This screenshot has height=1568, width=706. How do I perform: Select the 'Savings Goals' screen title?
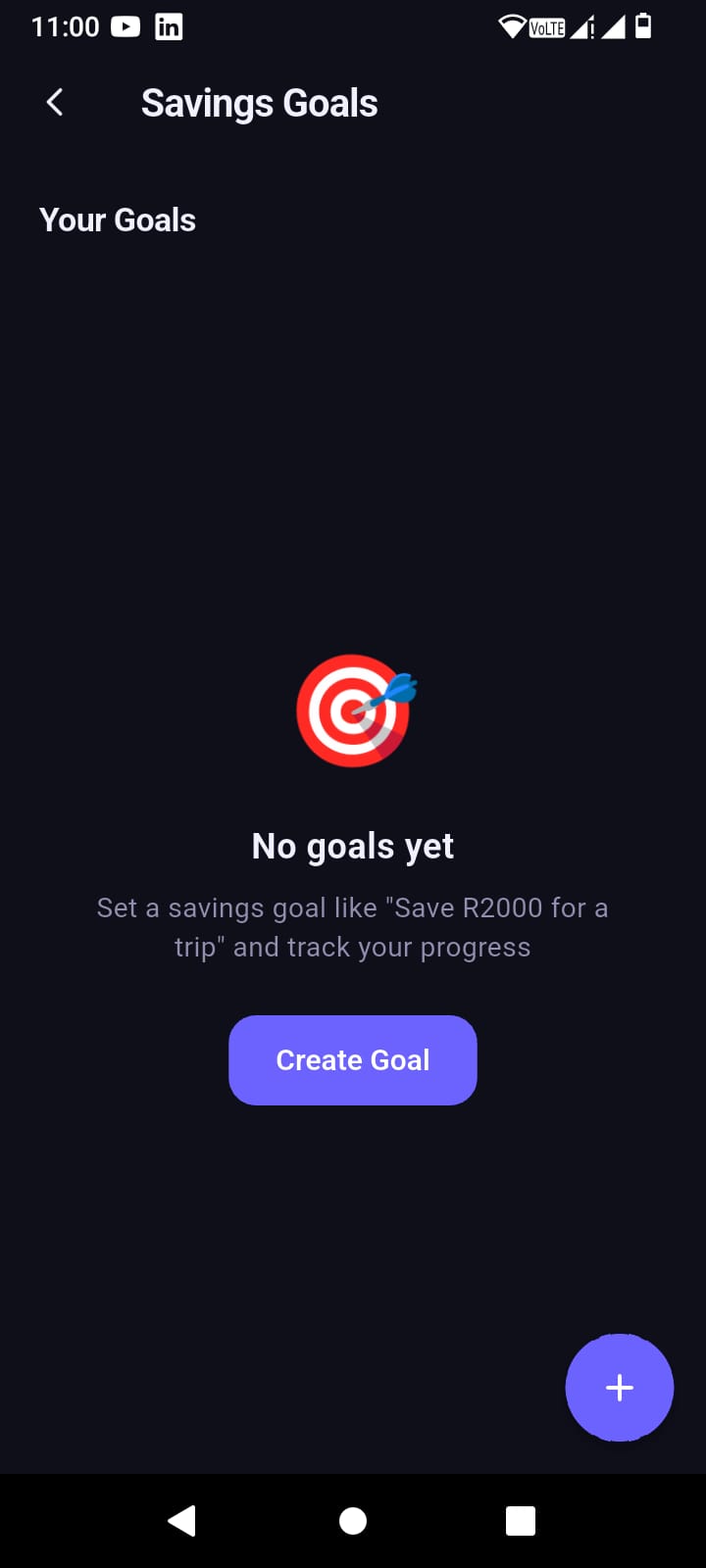[260, 102]
